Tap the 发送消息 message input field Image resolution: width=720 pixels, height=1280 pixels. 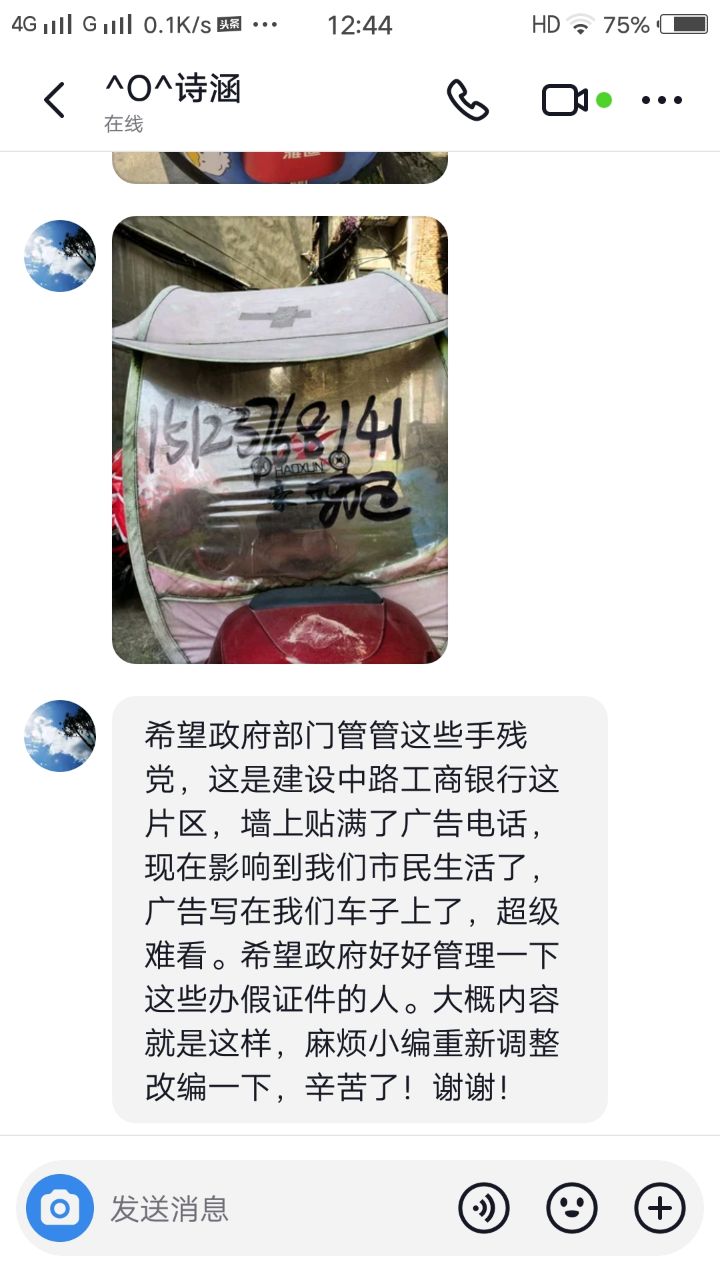[x=270, y=1208]
